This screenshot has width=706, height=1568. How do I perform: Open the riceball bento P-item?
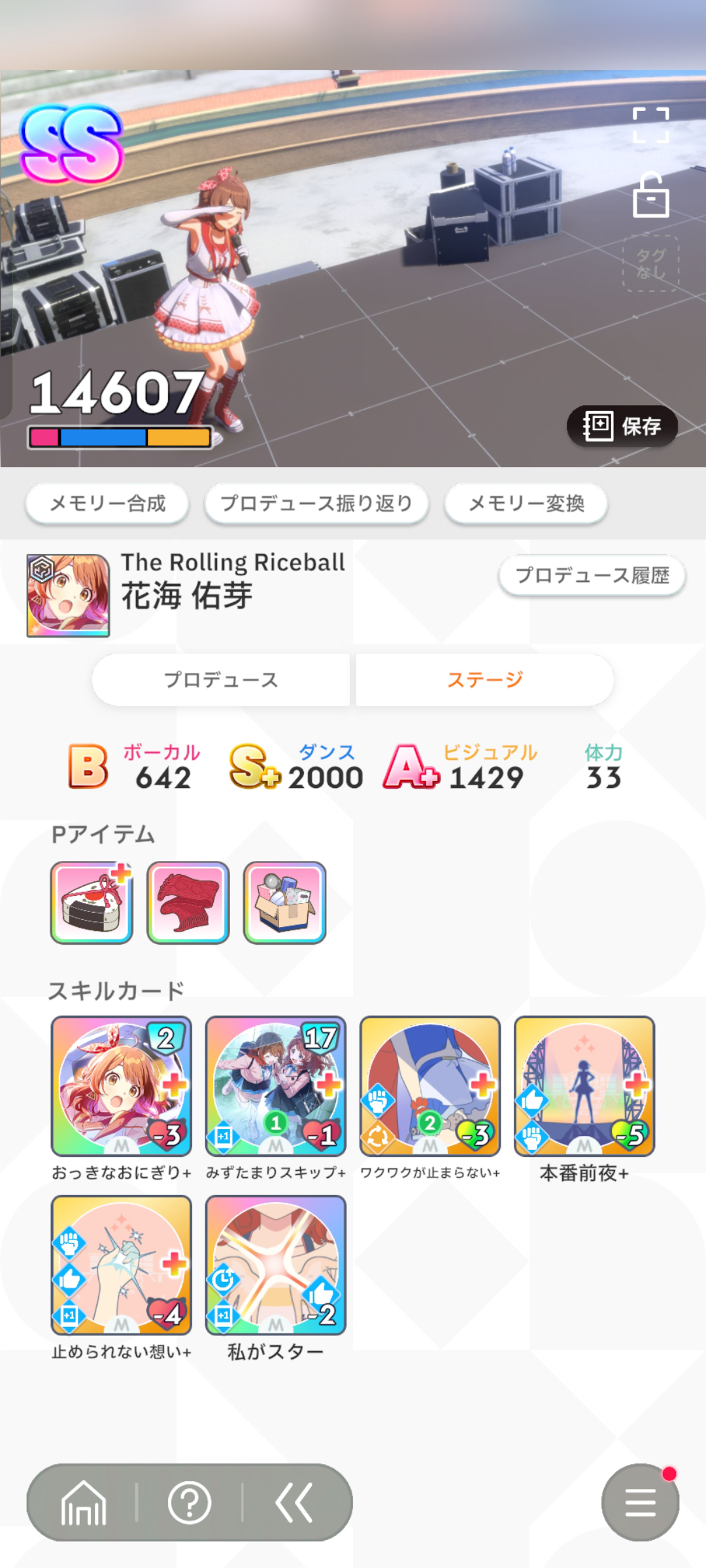[92, 902]
